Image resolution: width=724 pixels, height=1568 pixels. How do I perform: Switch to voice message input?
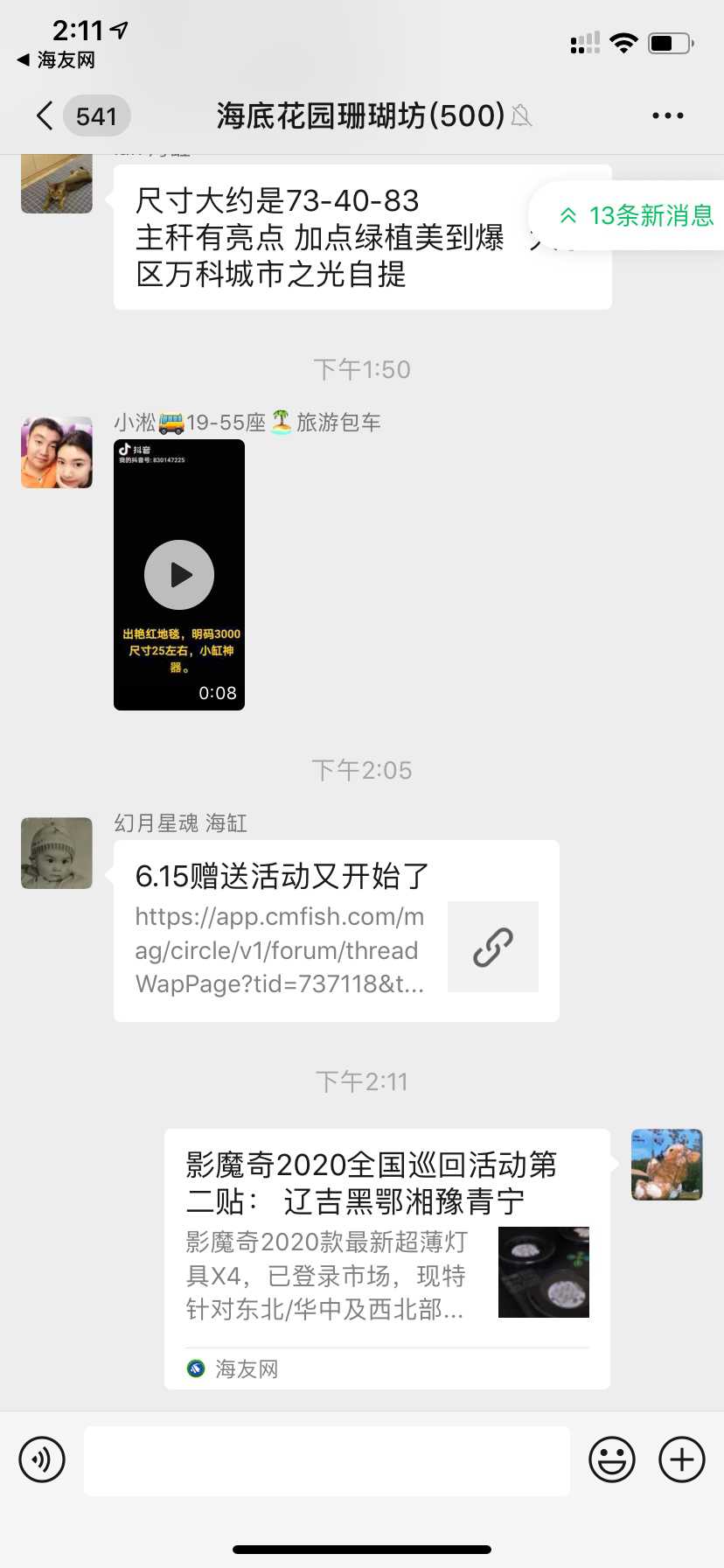click(x=42, y=1459)
